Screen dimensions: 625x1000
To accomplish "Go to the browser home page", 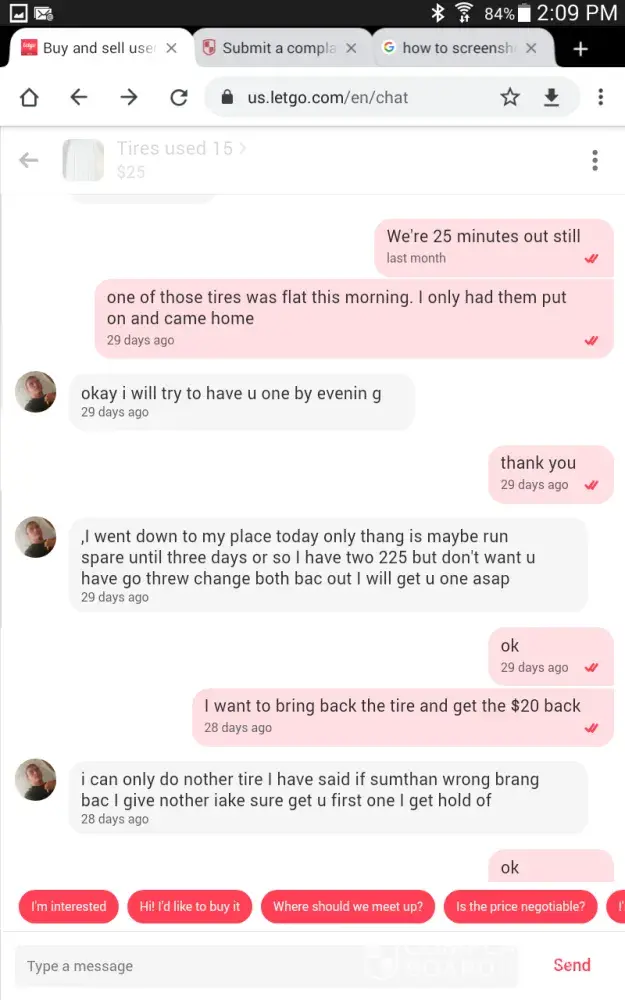I will (29, 97).
